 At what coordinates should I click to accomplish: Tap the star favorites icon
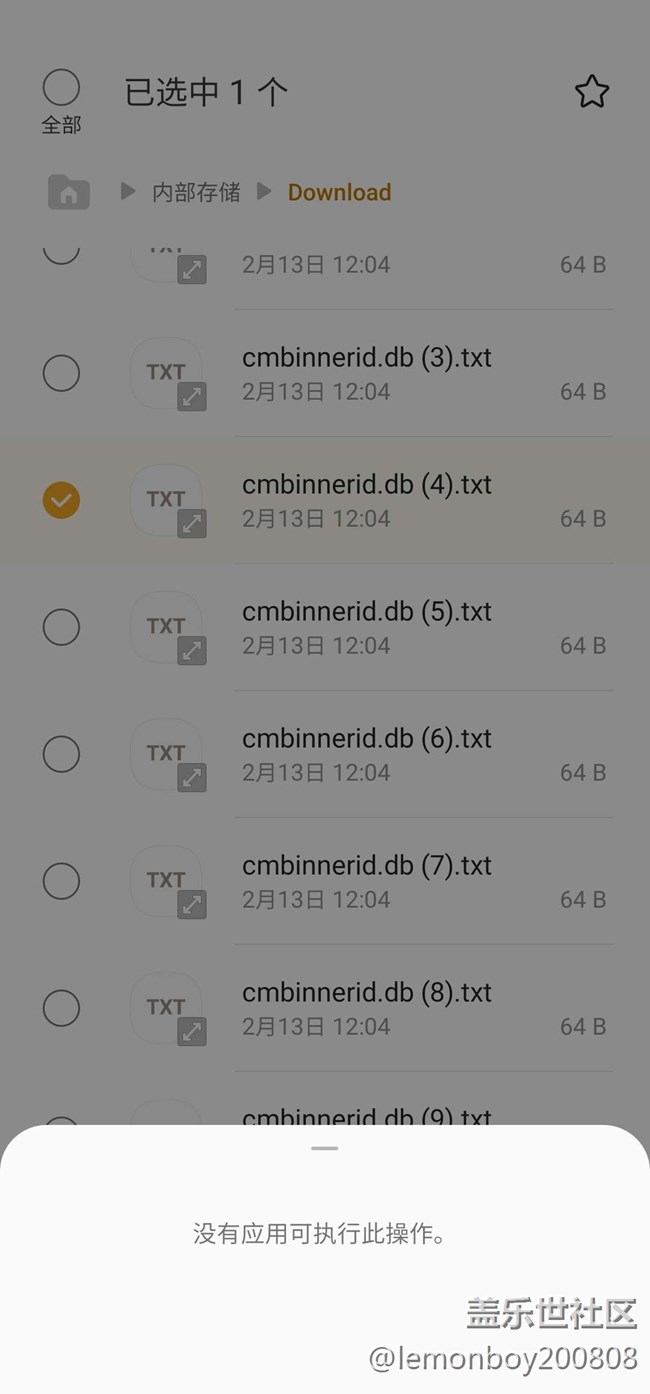click(592, 92)
